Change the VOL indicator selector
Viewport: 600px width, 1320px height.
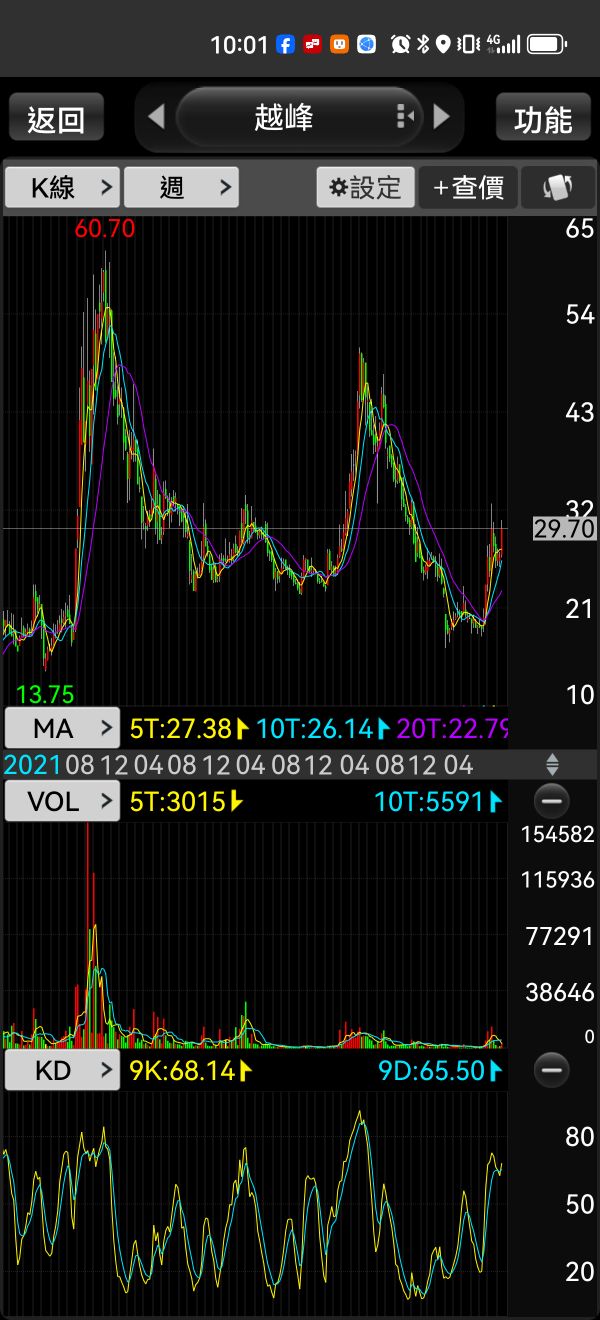pos(62,801)
